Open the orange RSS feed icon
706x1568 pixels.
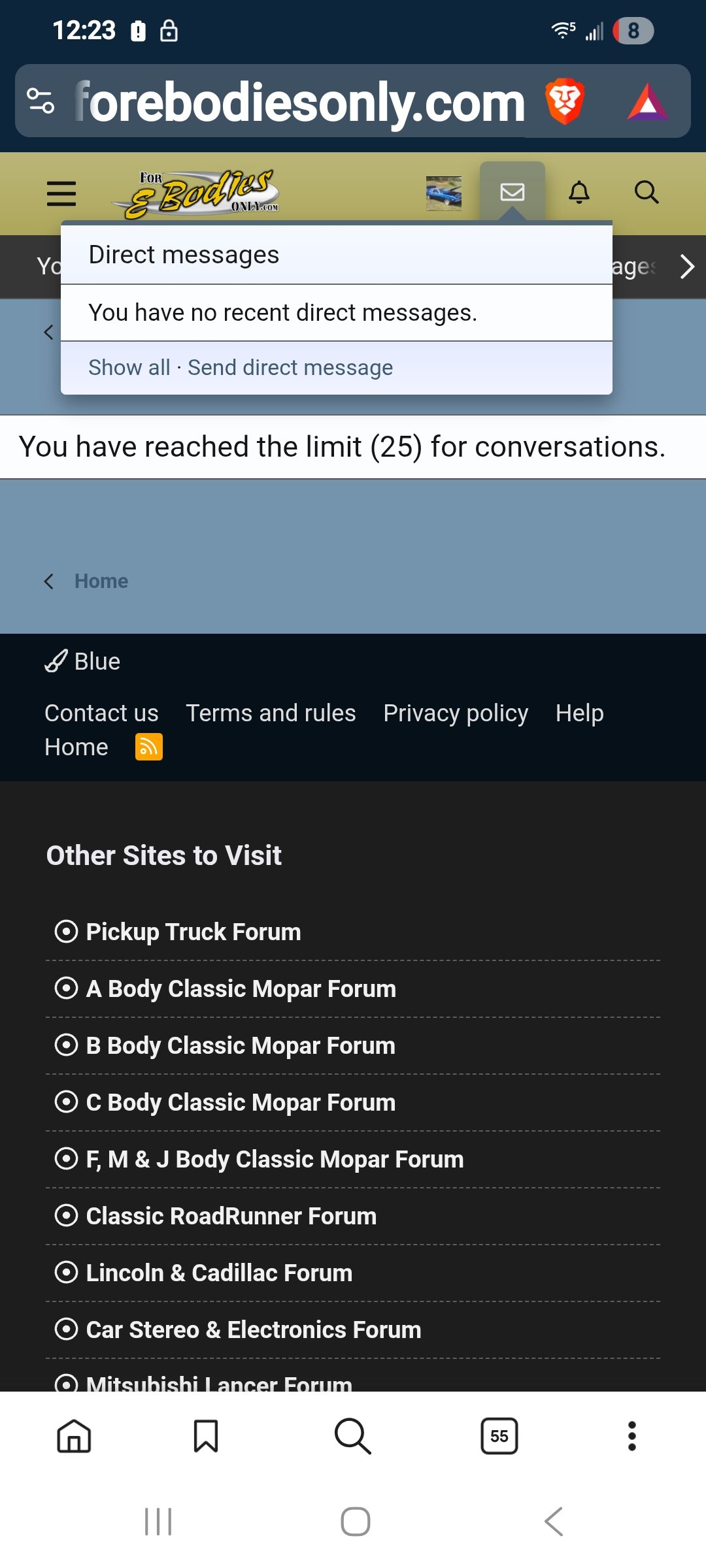[x=148, y=747]
